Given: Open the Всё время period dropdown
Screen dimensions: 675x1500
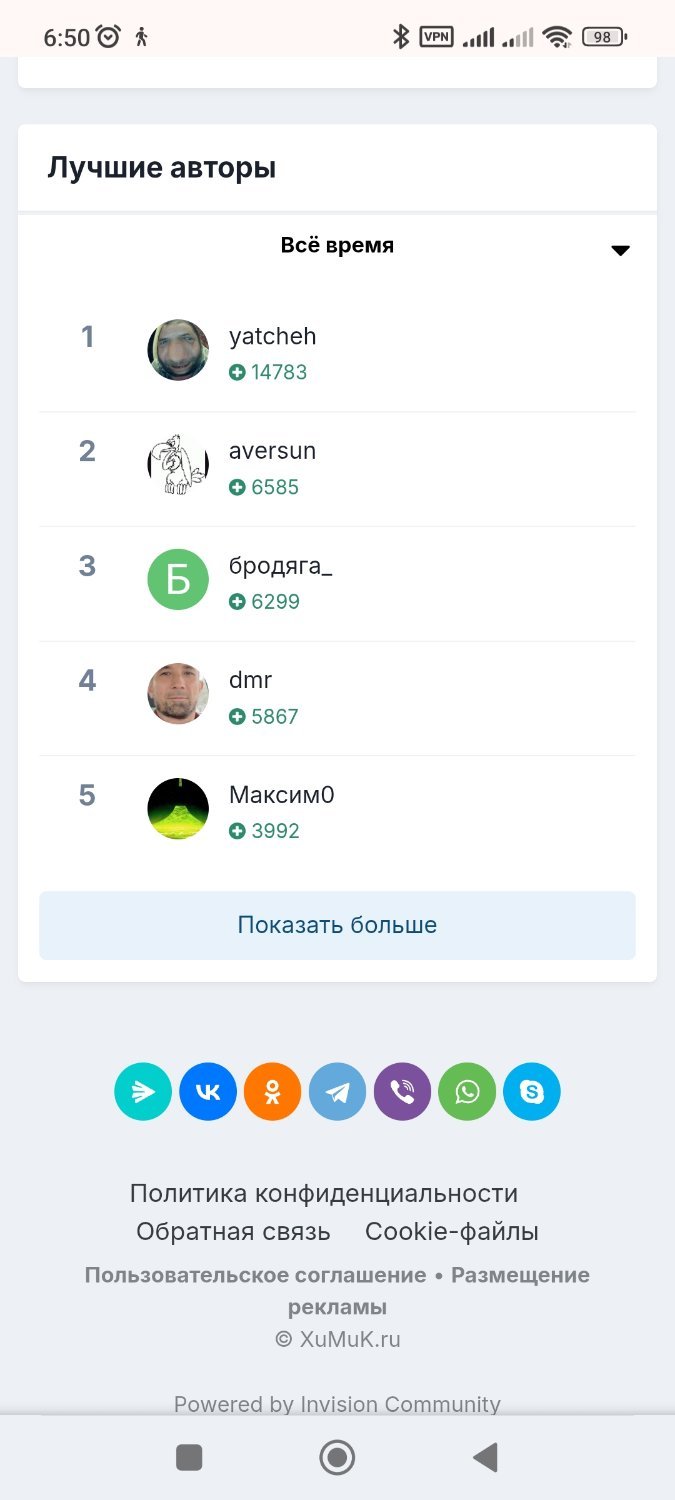Looking at the screenshot, I should coord(337,246).
